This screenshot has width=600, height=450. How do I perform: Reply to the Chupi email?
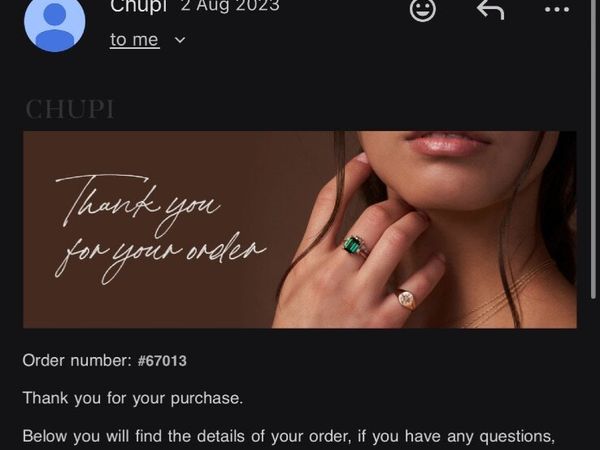(490, 9)
